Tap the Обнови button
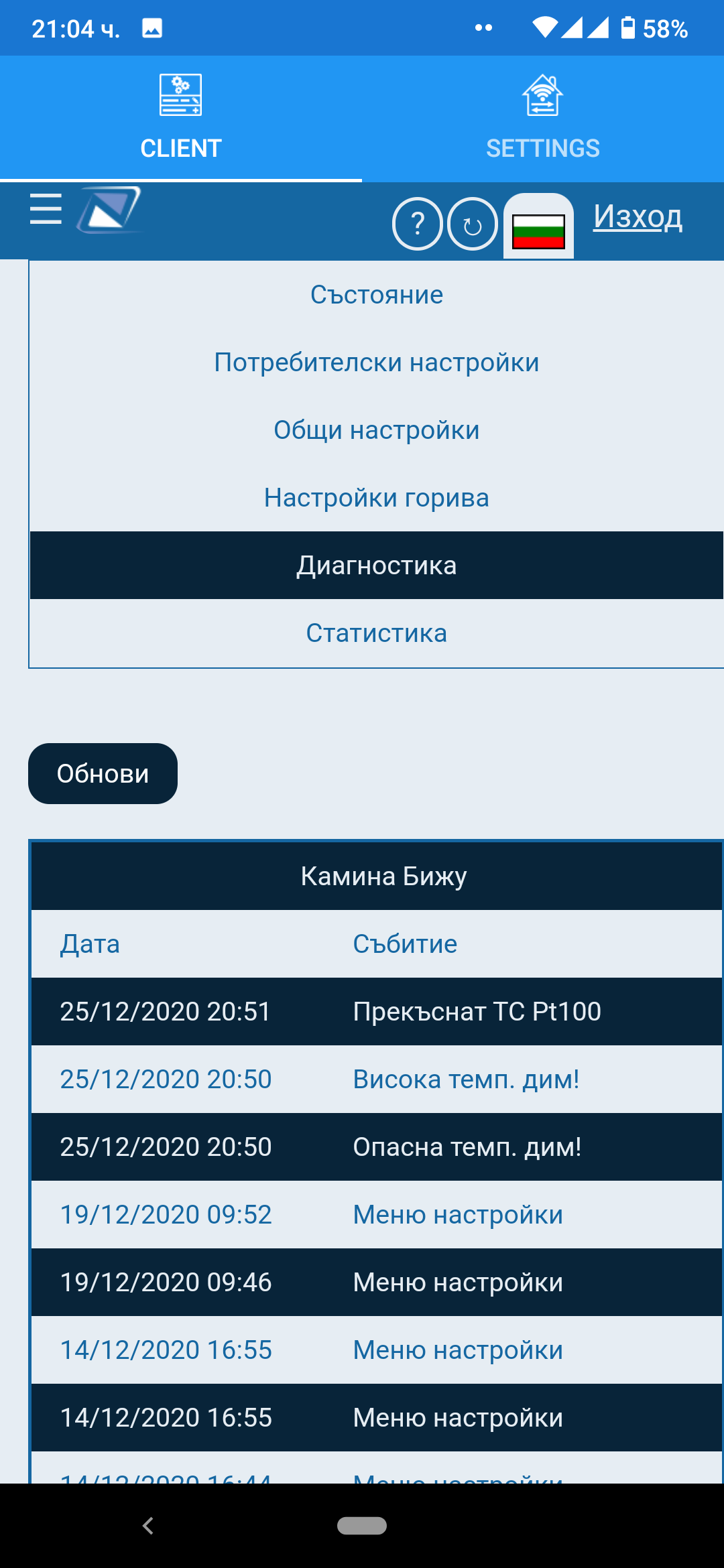This screenshot has width=724, height=1568. tap(103, 773)
